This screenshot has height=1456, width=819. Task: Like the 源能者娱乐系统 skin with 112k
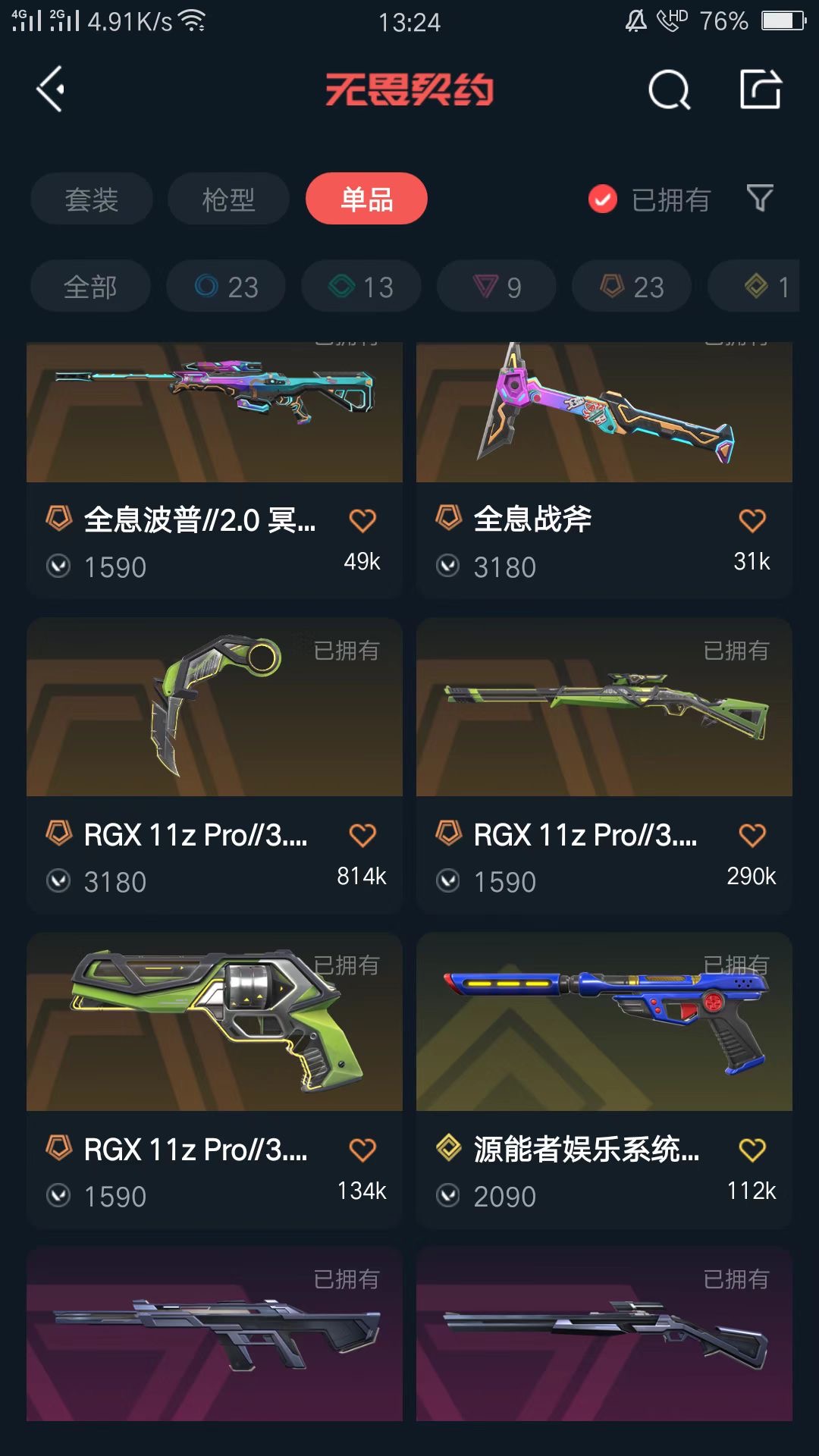click(752, 1150)
